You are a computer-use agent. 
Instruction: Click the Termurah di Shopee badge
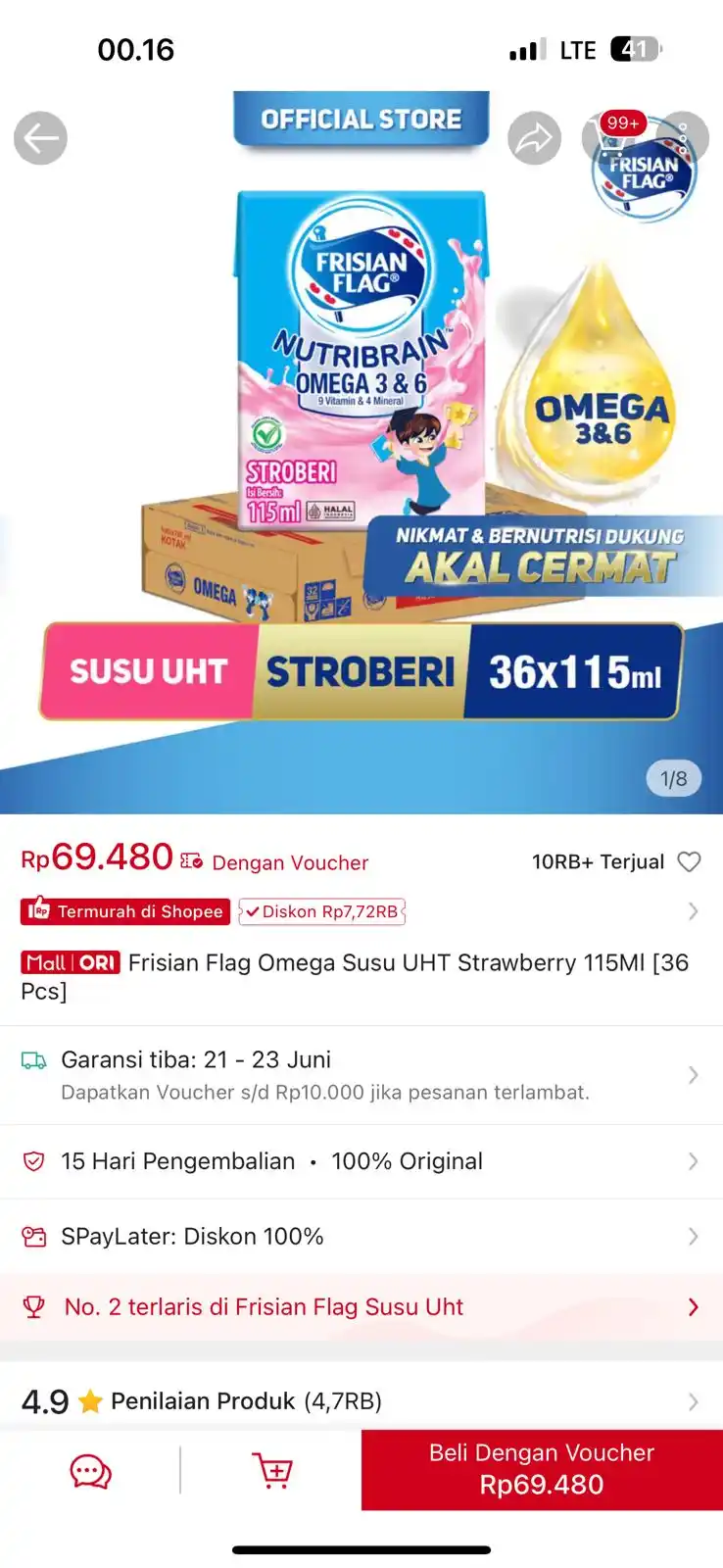[124, 911]
